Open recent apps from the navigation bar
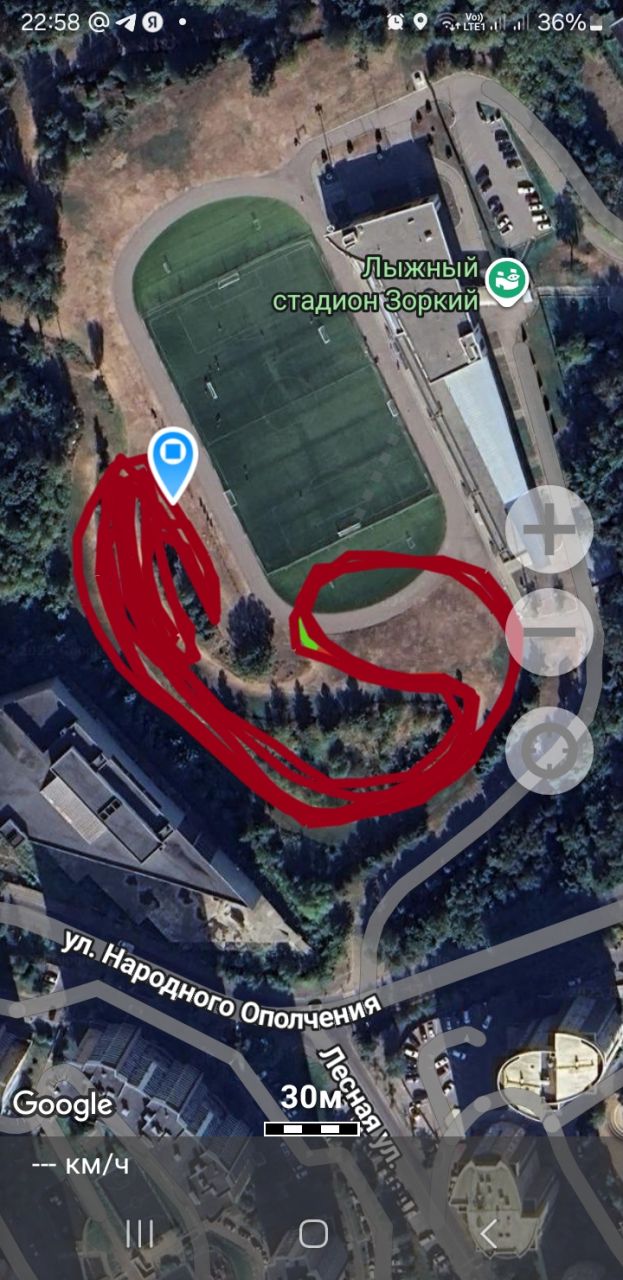 139,1234
